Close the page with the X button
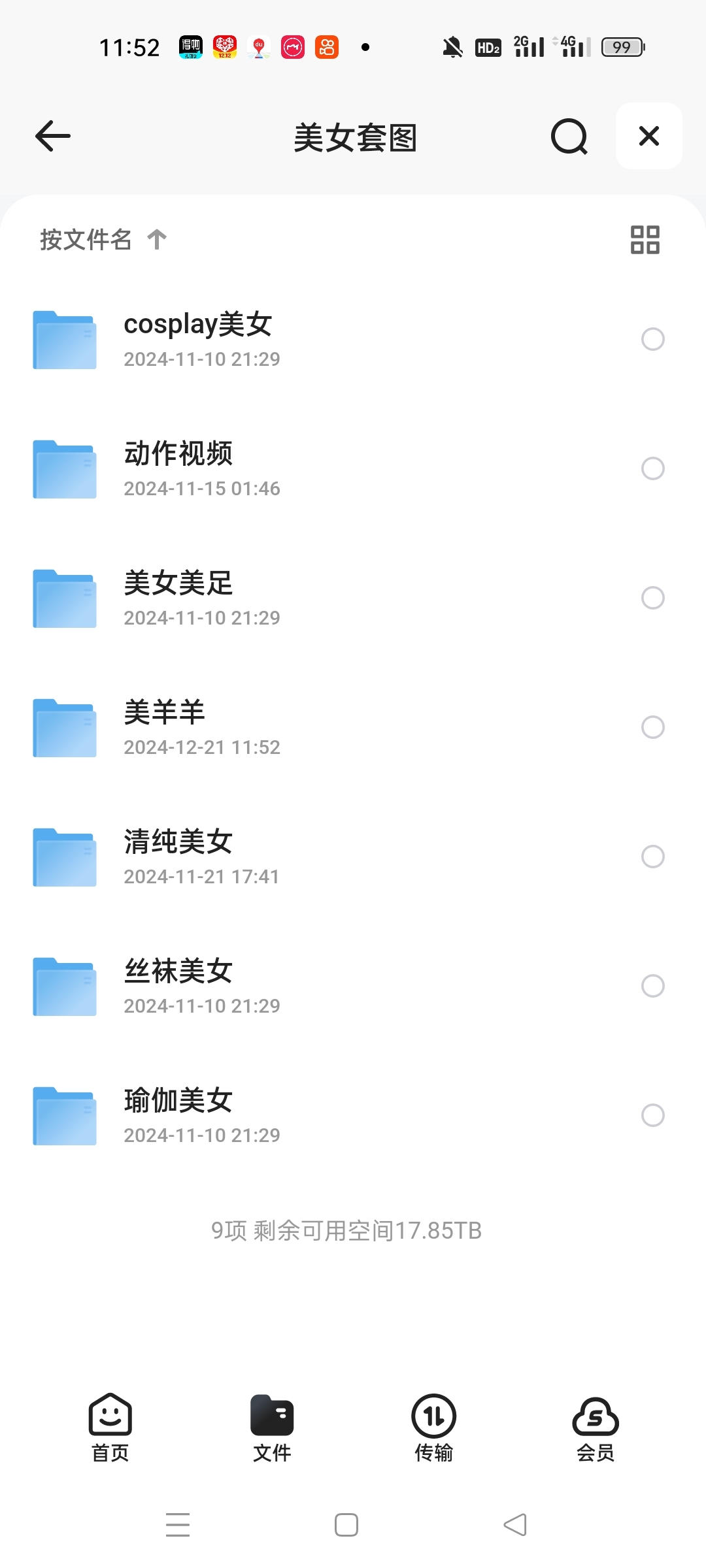The width and height of the screenshot is (706, 1568). tap(649, 136)
